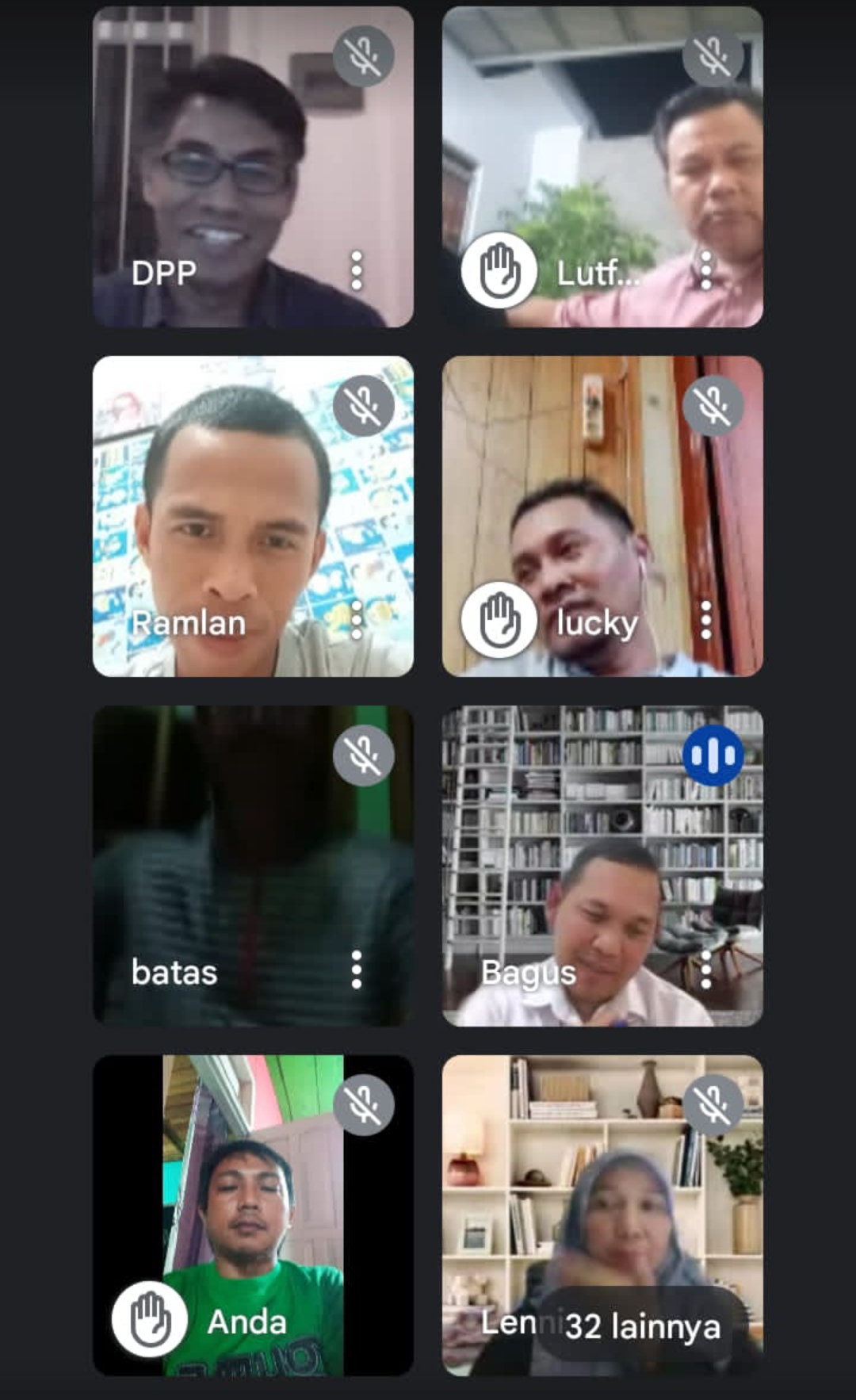
Task: Open more options on Ramlan's tile
Action: tap(357, 620)
